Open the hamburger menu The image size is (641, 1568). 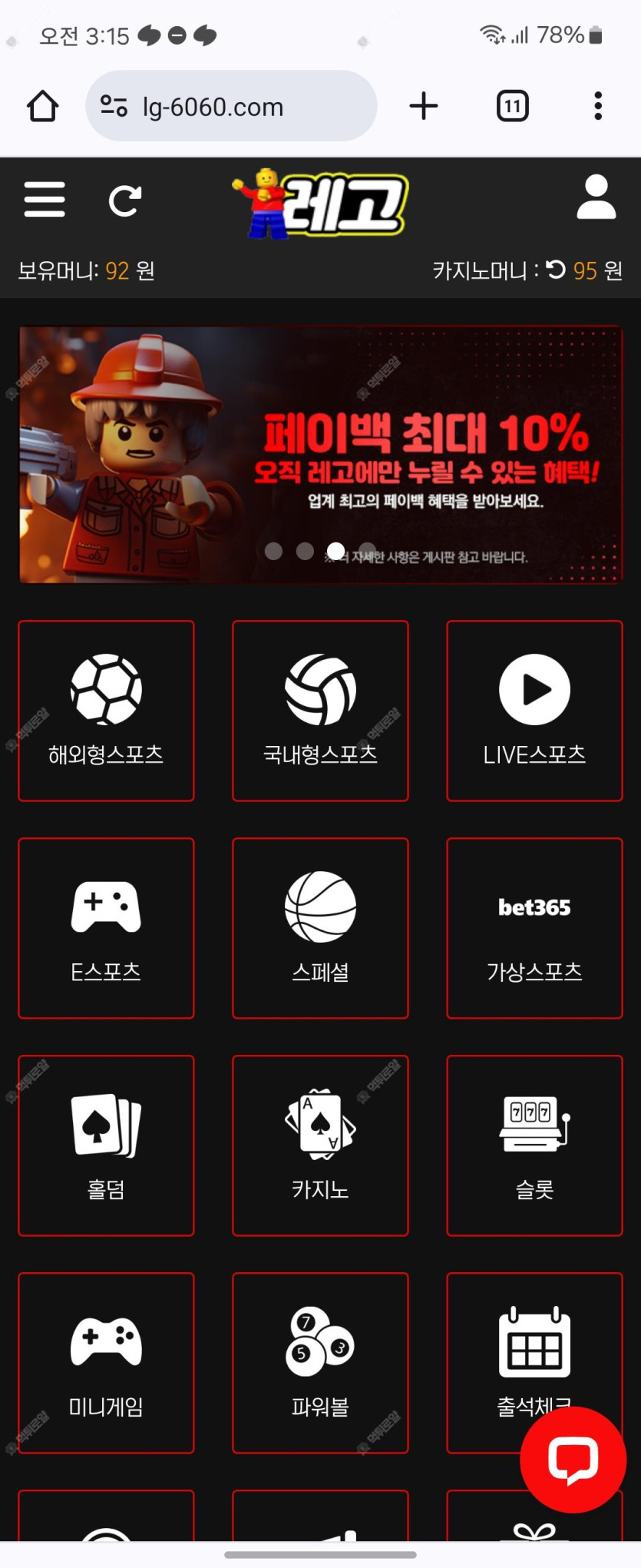pyautogui.click(x=45, y=200)
